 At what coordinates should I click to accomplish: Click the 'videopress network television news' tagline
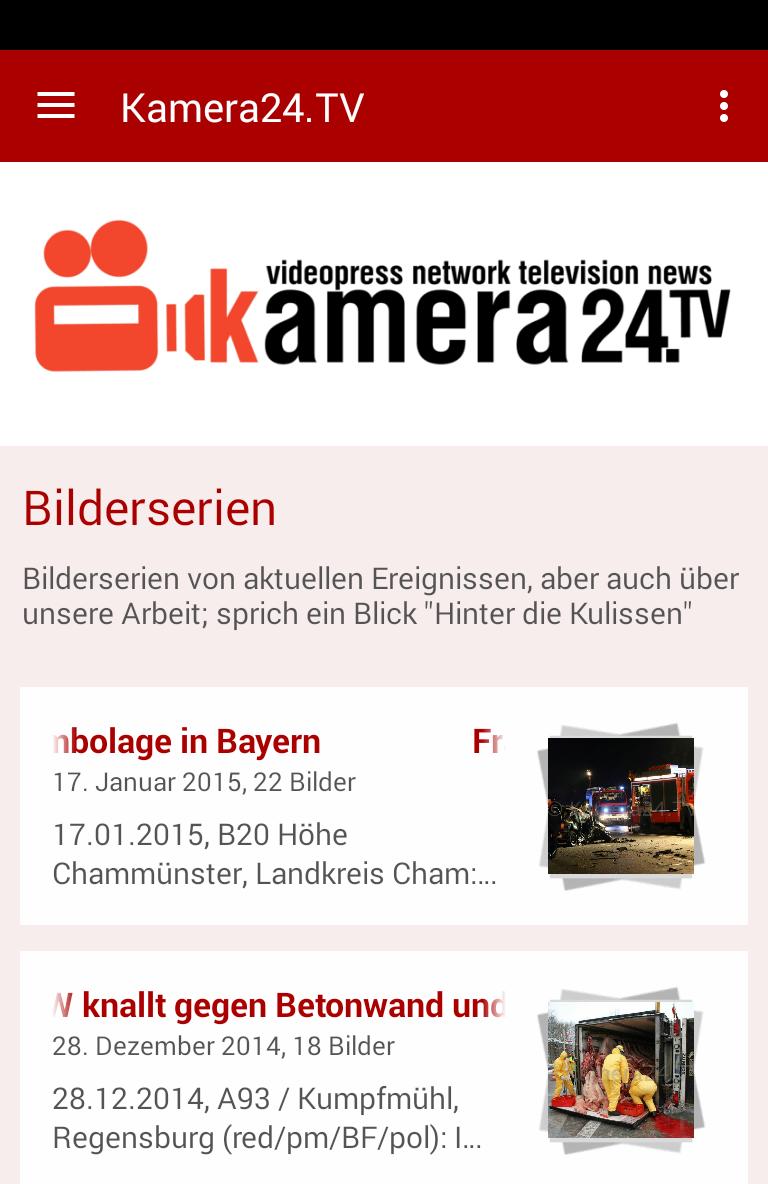click(x=490, y=268)
